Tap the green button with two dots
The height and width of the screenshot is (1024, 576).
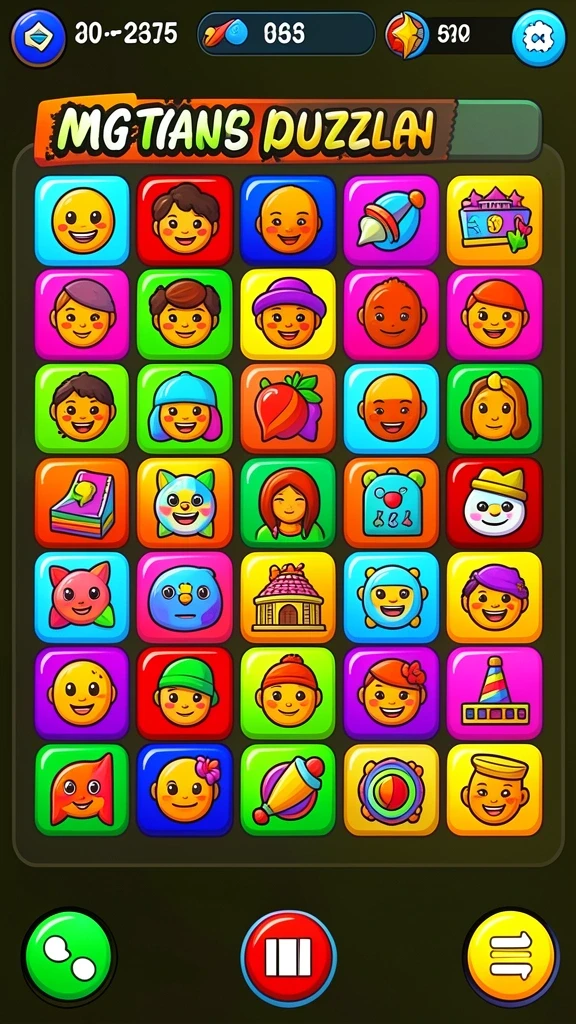69,957
